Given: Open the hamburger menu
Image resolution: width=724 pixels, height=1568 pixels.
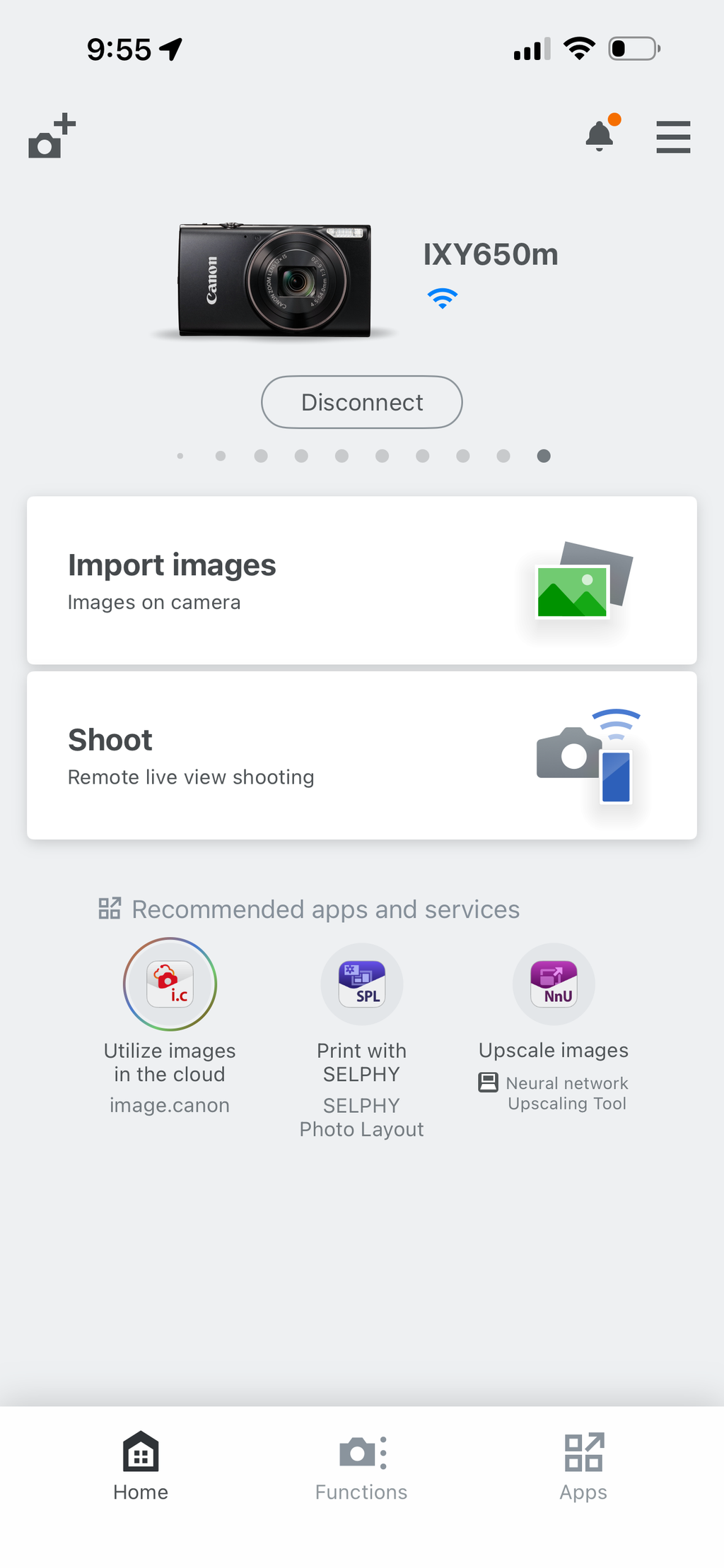Looking at the screenshot, I should pyautogui.click(x=673, y=136).
